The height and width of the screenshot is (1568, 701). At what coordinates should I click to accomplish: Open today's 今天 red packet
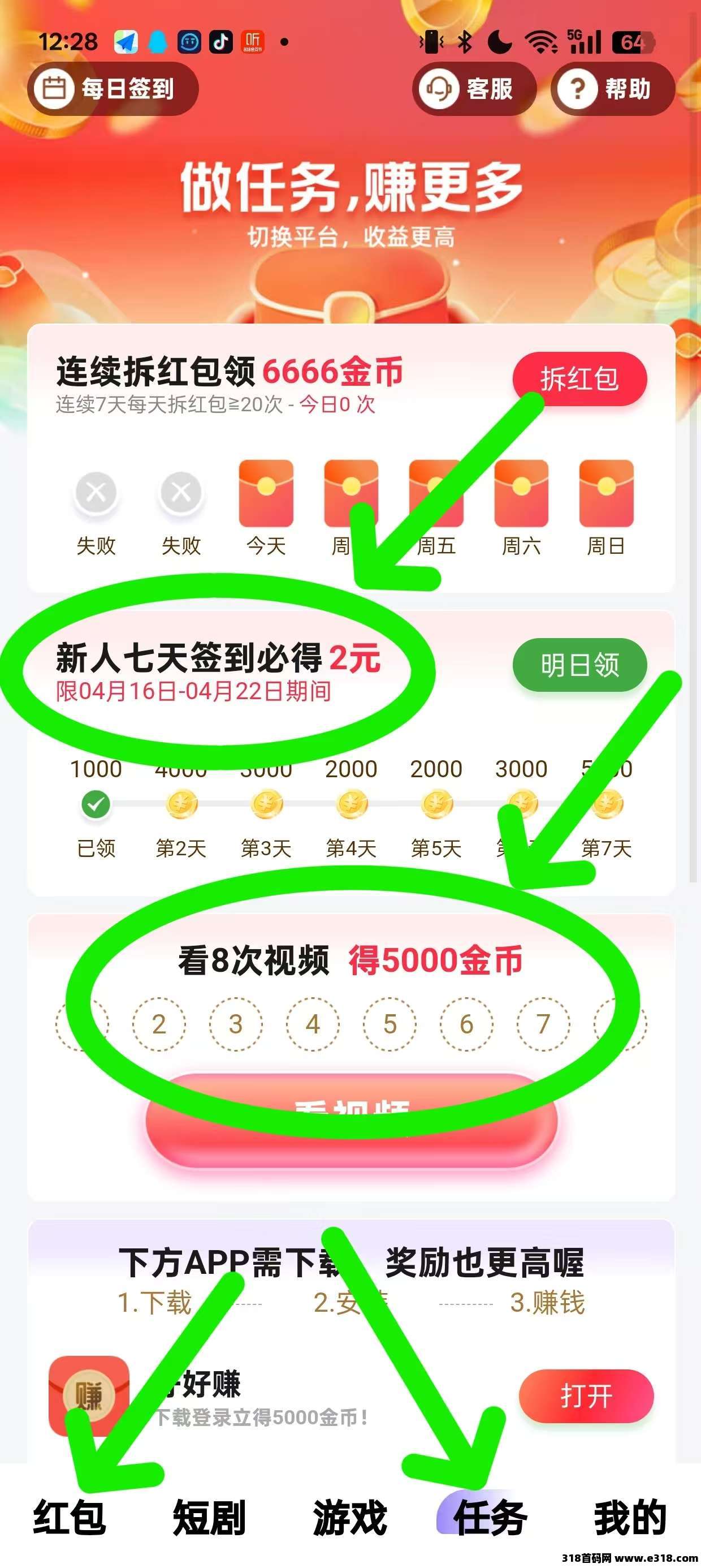(x=266, y=494)
